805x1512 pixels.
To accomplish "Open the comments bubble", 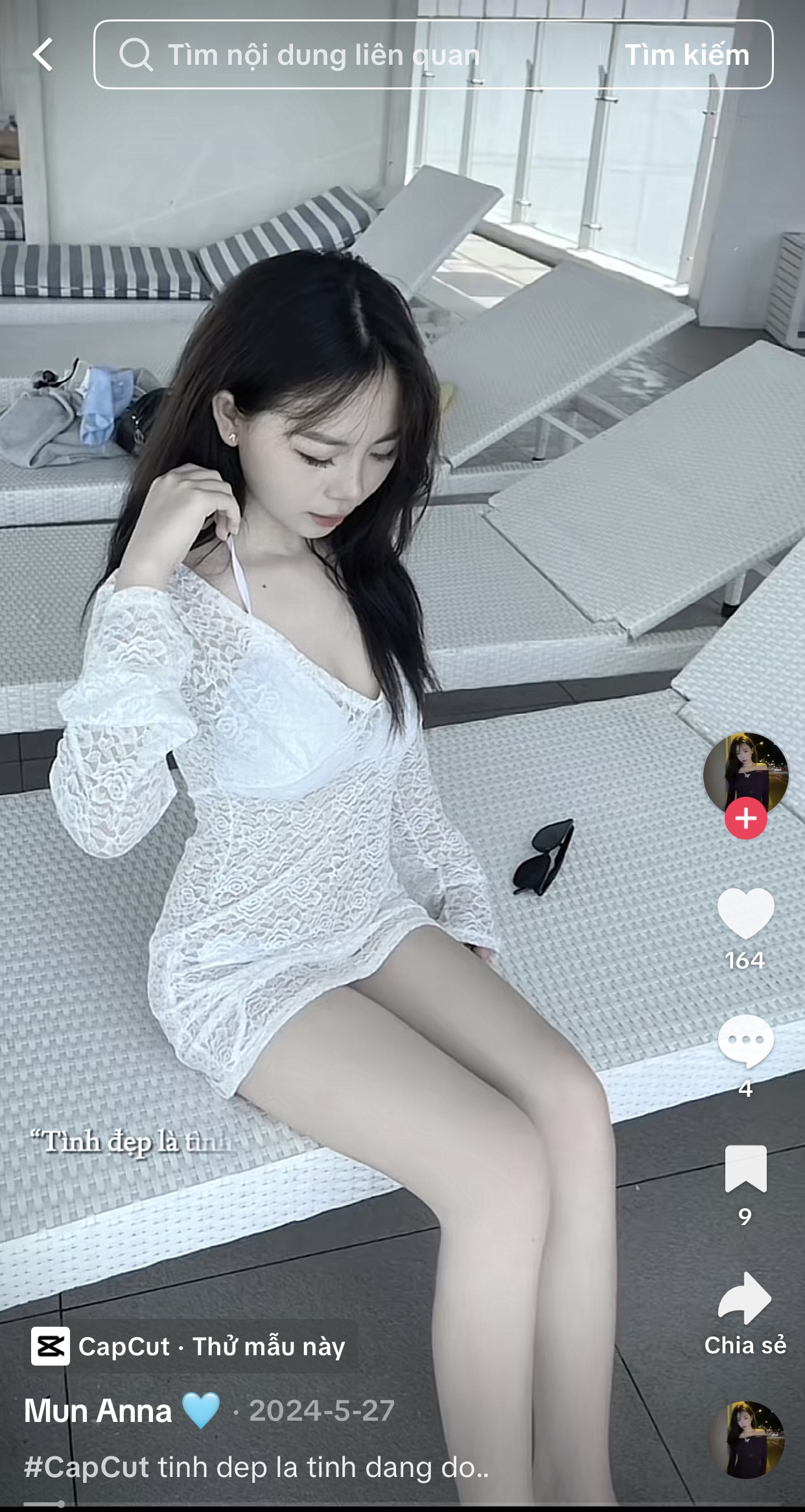I will coord(745,1040).
